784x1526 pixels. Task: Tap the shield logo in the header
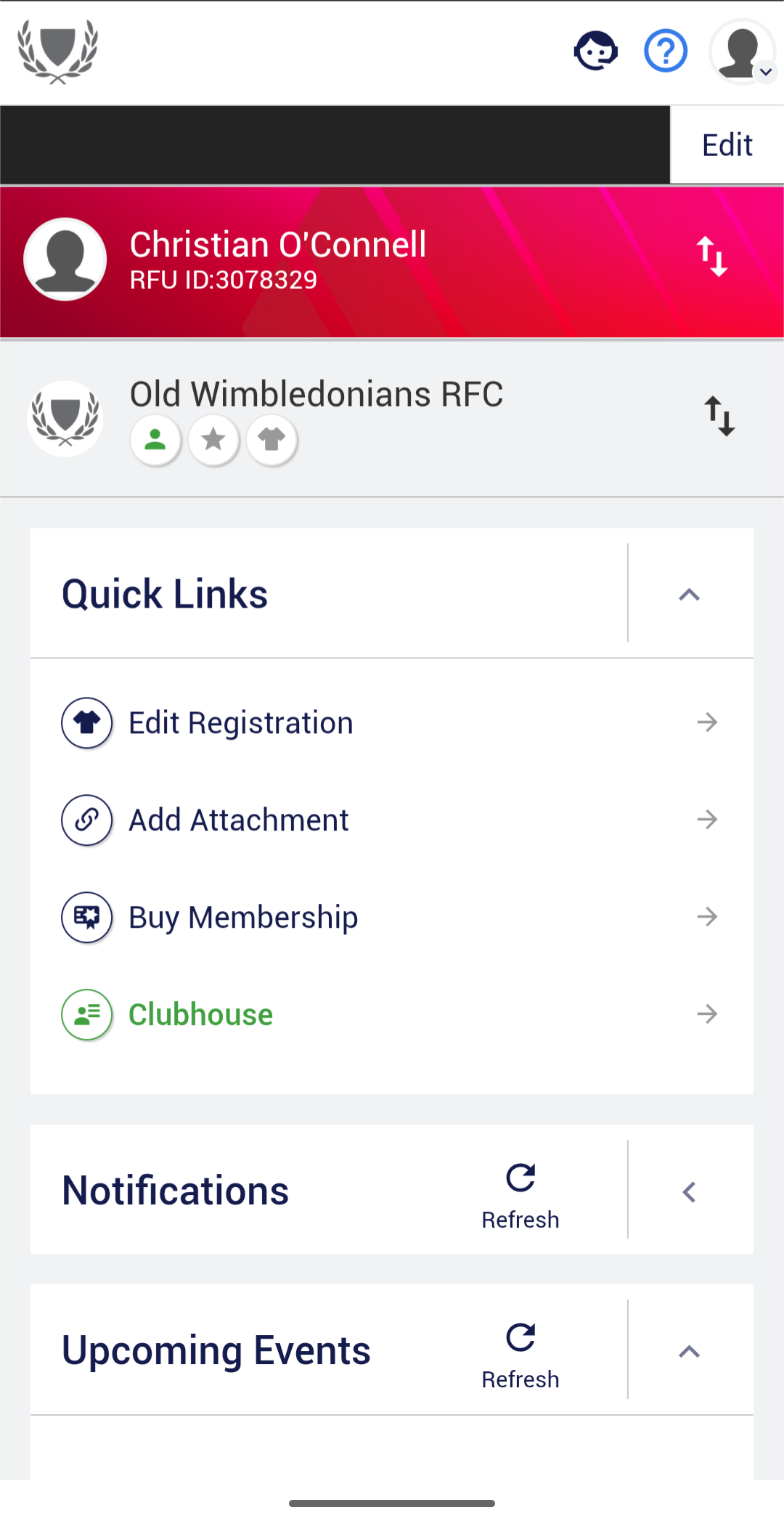pyautogui.click(x=58, y=51)
